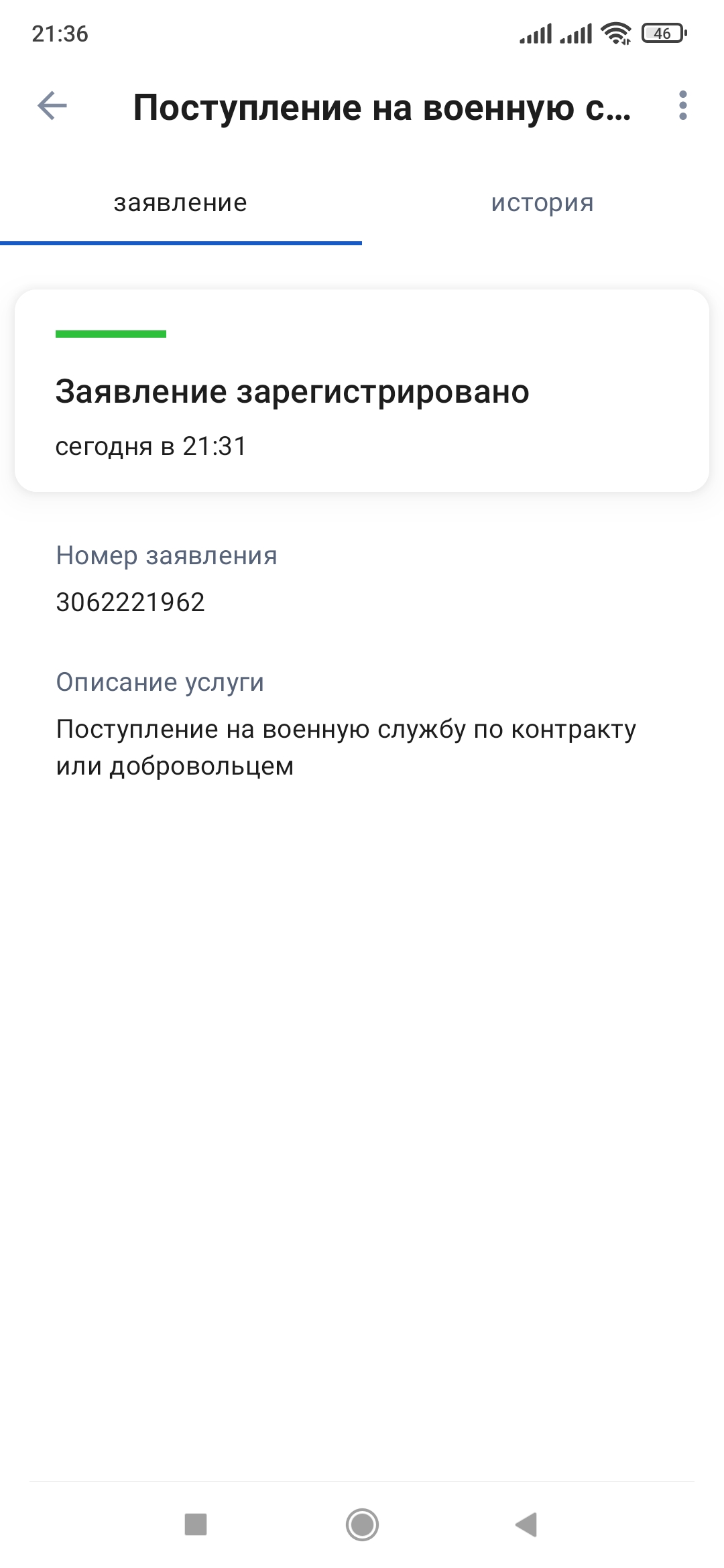Viewport: 724px width, 1568px height.
Task: Switch to the история tab
Action: click(x=542, y=203)
